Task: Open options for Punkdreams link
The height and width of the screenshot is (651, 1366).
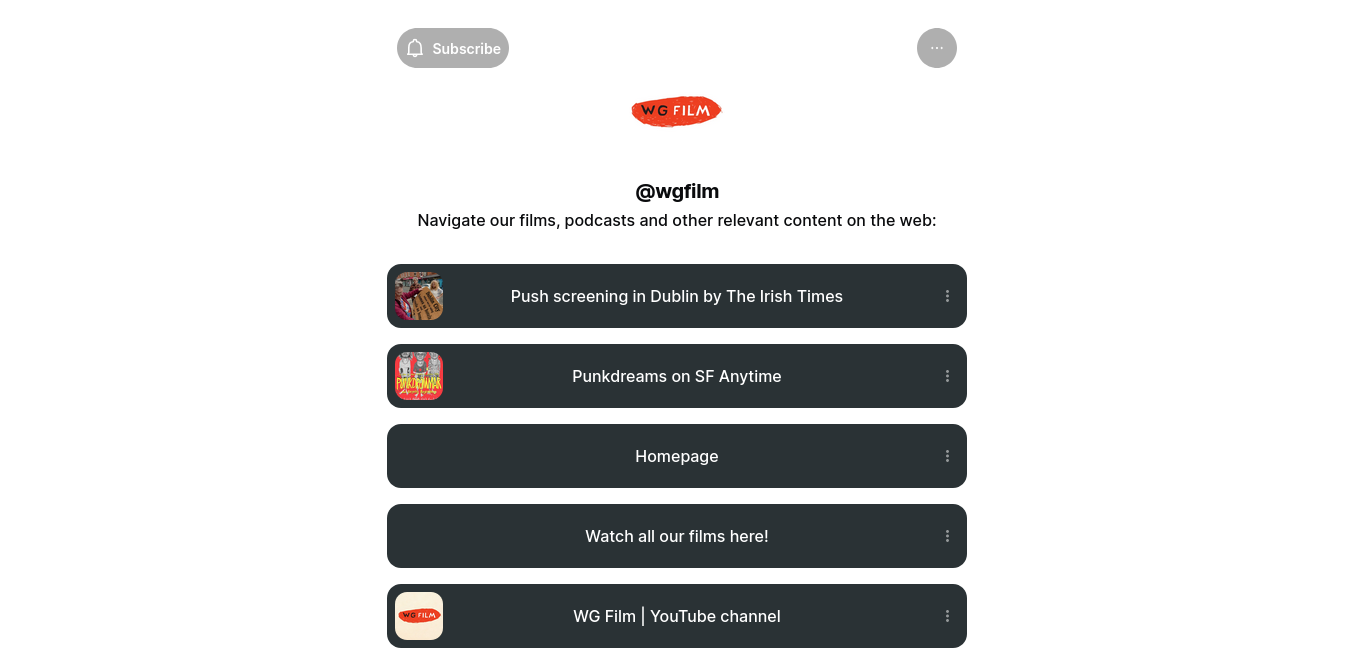Action: pyautogui.click(x=947, y=376)
